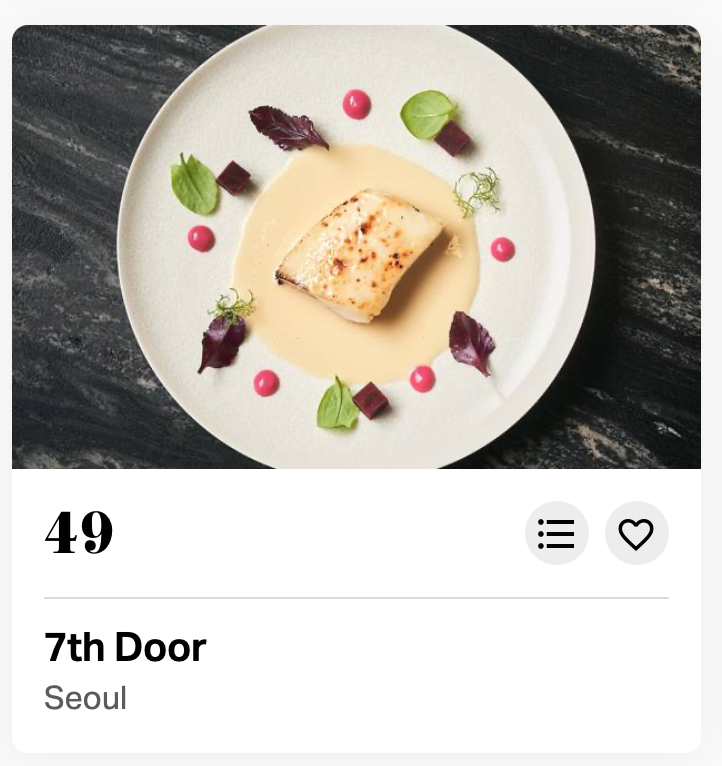Image resolution: width=722 pixels, height=766 pixels.
Task: Add 7th Door to a list
Action: pyautogui.click(x=556, y=533)
